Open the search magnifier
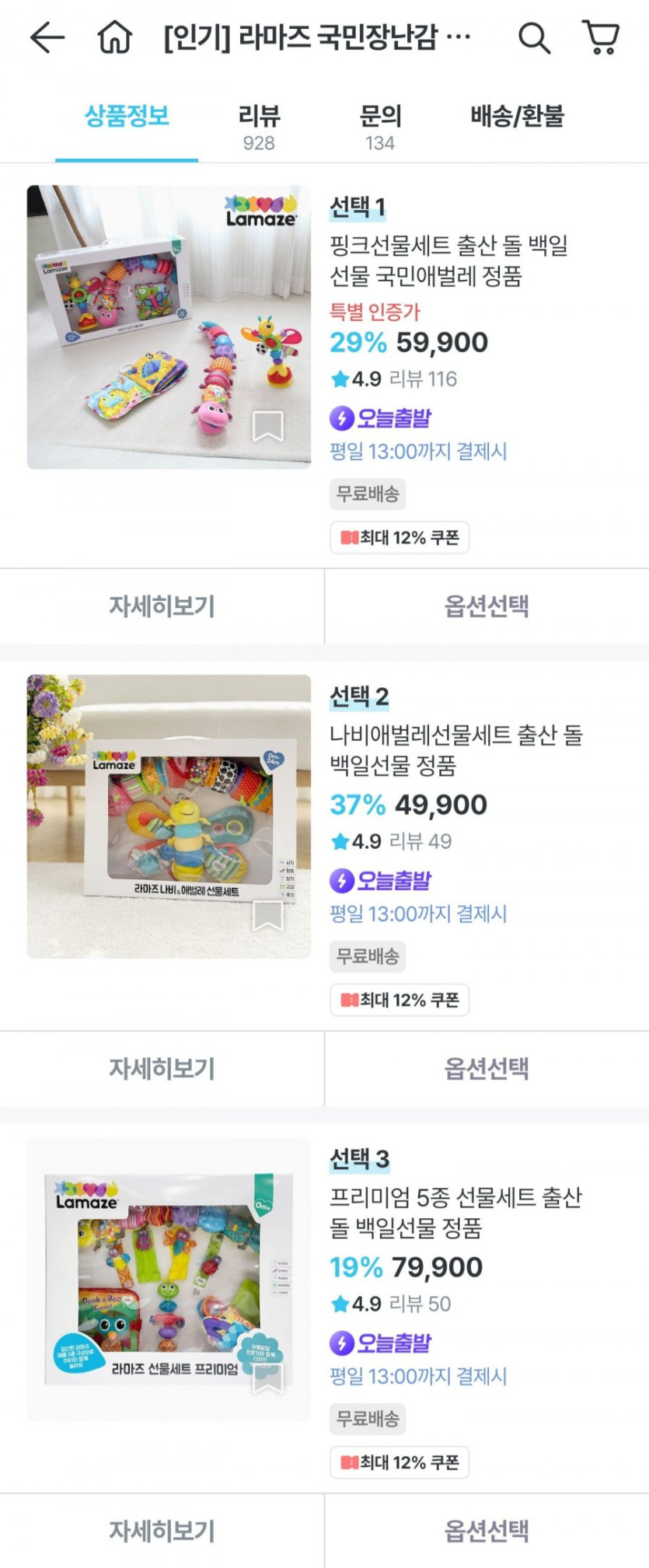The image size is (649, 1568). coord(534,37)
